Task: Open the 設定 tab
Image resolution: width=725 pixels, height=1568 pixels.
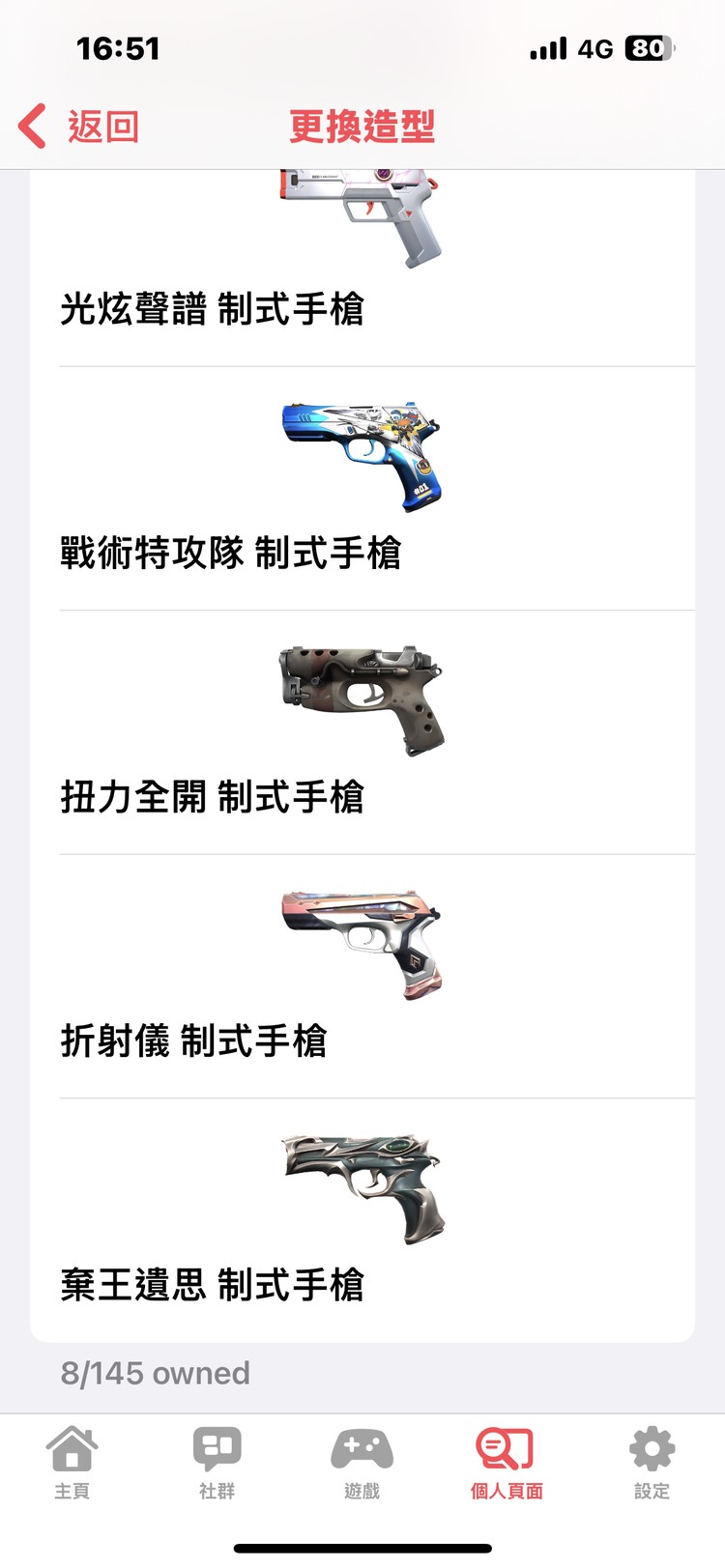Action: tap(652, 1463)
